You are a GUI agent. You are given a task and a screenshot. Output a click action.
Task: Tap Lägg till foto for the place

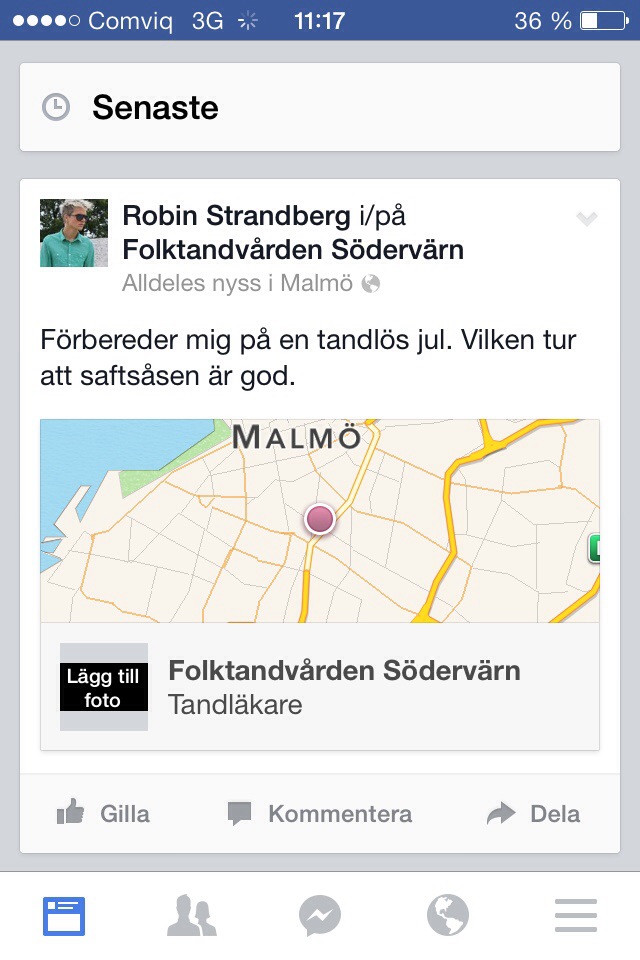[103, 687]
